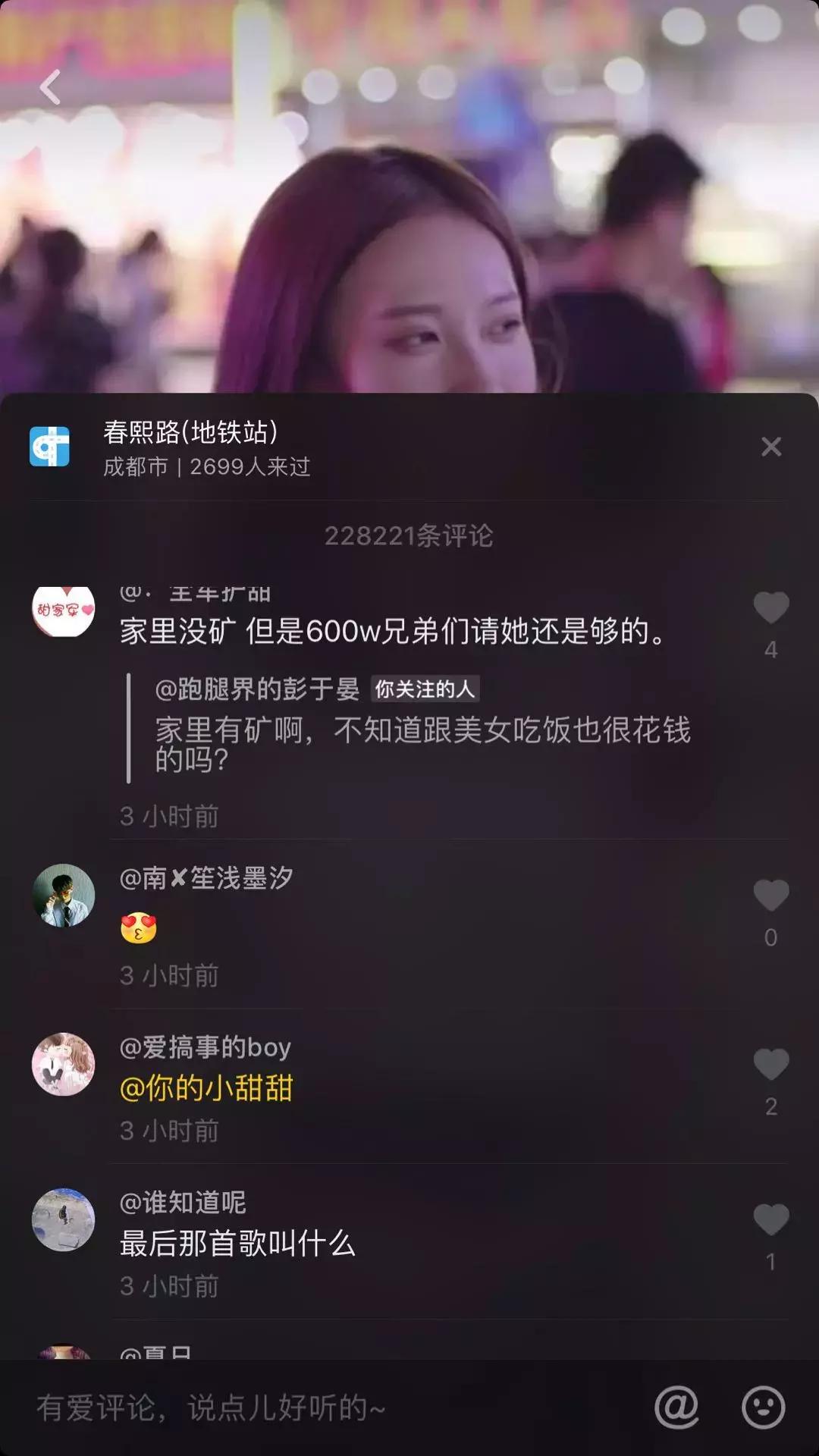Screen dimensions: 819x1456
Task: Tap the 你关注的人 follow tag
Action: (425, 690)
